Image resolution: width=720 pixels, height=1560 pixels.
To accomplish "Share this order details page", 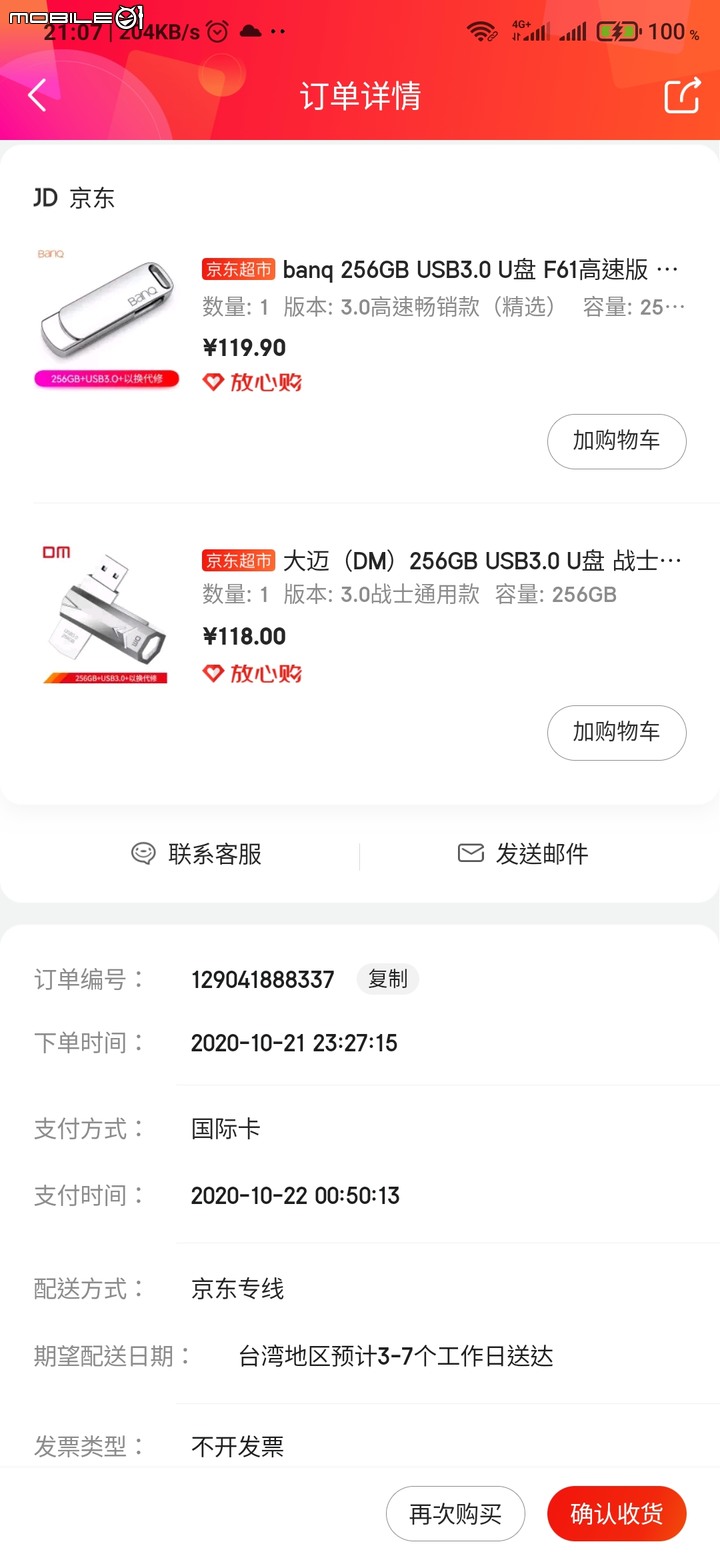I will [682, 96].
